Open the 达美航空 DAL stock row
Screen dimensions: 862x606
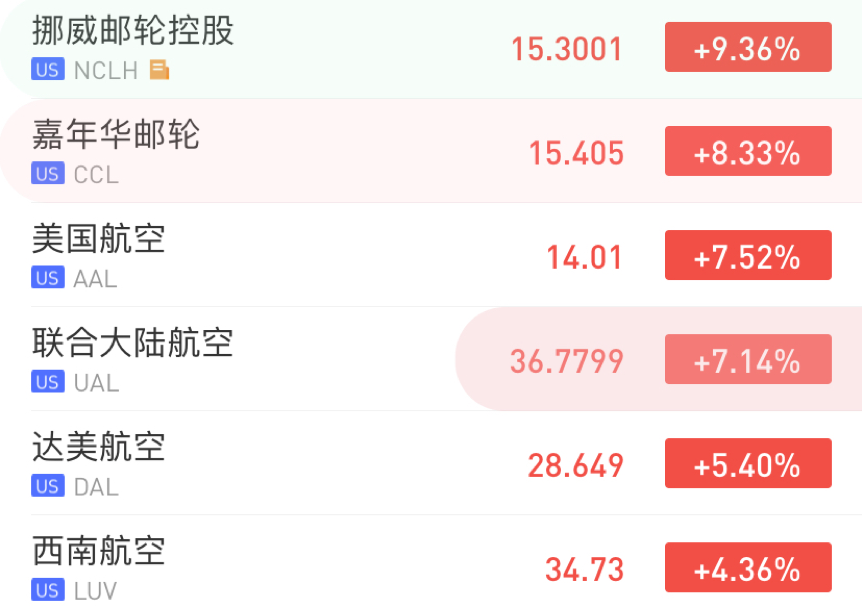coord(300,464)
